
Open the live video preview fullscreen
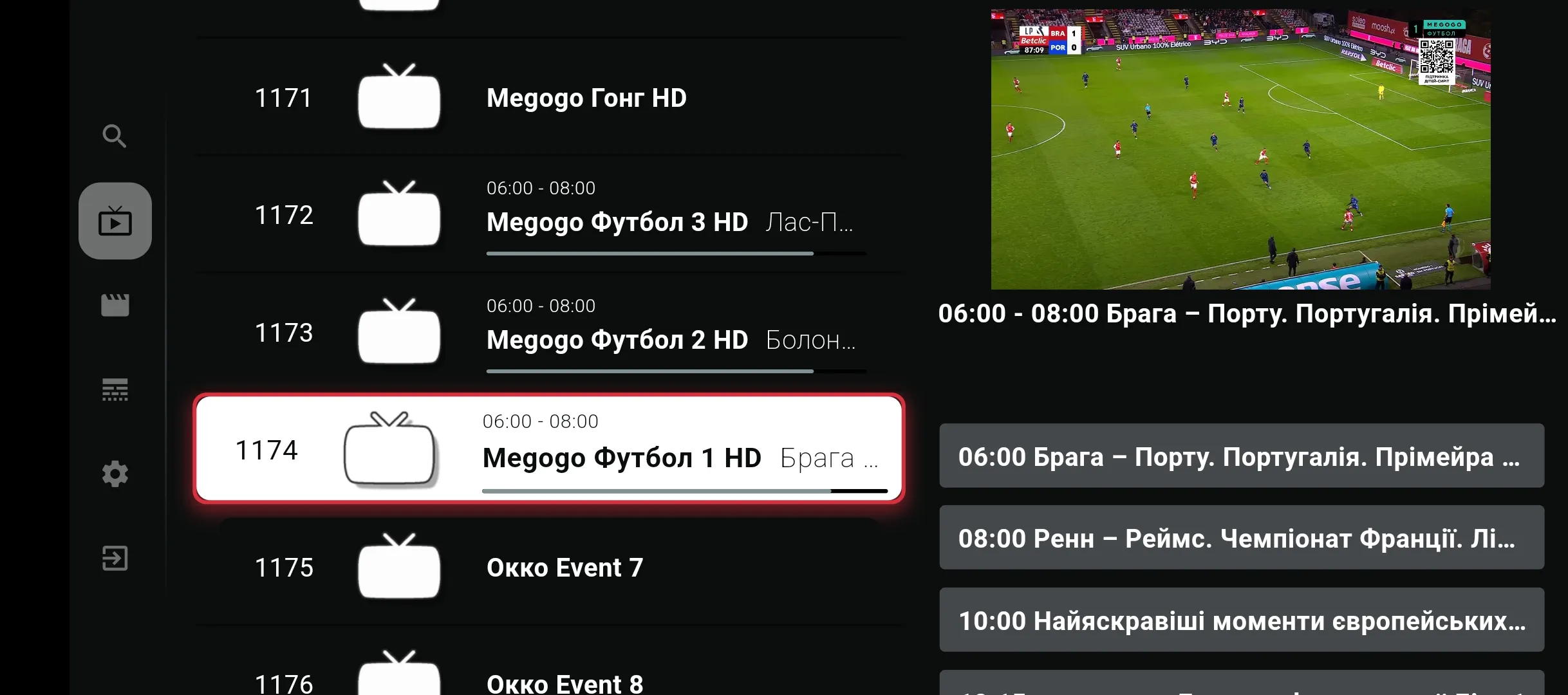tap(1240, 149)
